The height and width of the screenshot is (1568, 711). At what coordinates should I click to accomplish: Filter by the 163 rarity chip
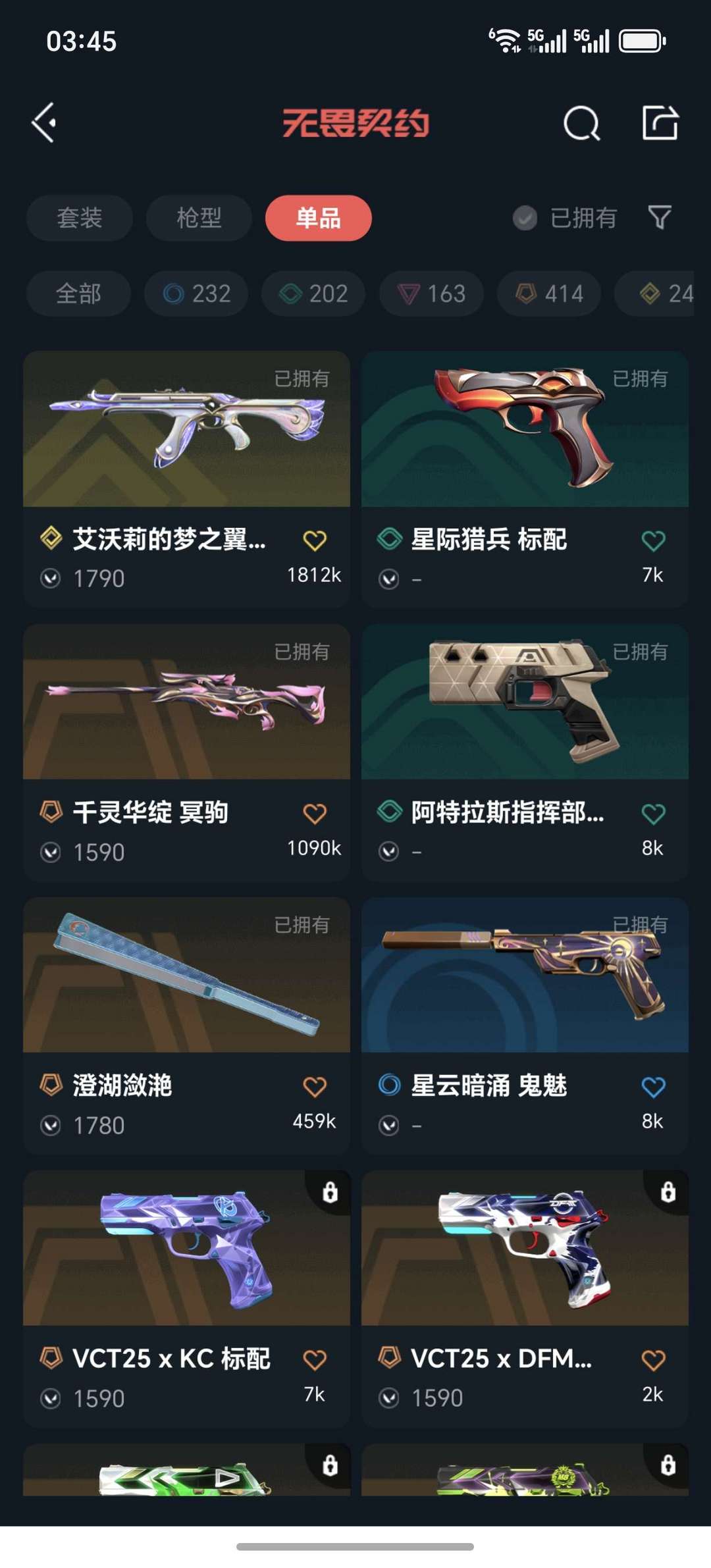431,294
